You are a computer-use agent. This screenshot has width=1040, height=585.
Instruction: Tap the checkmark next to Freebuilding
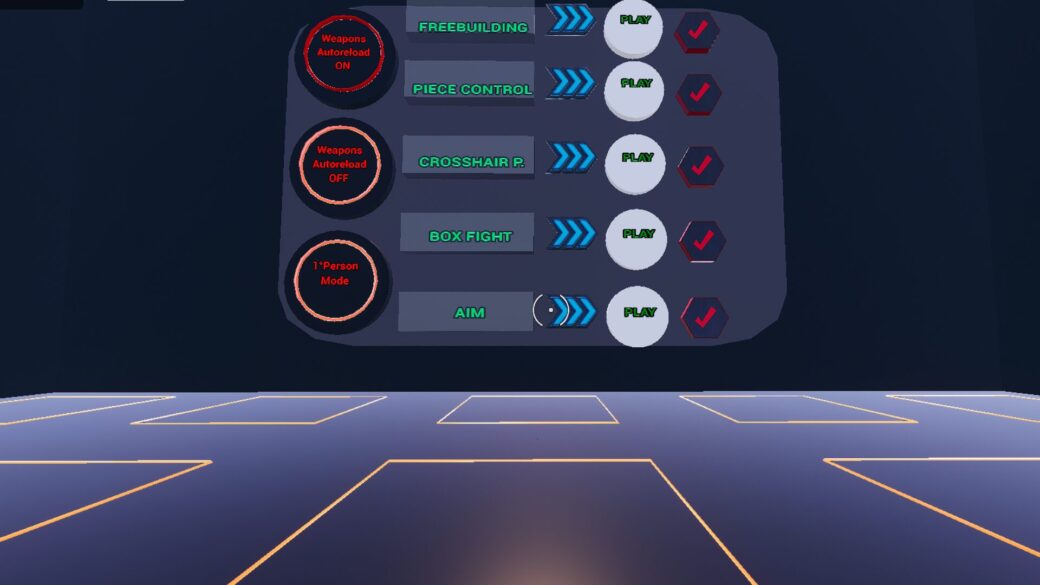point(696,31)
